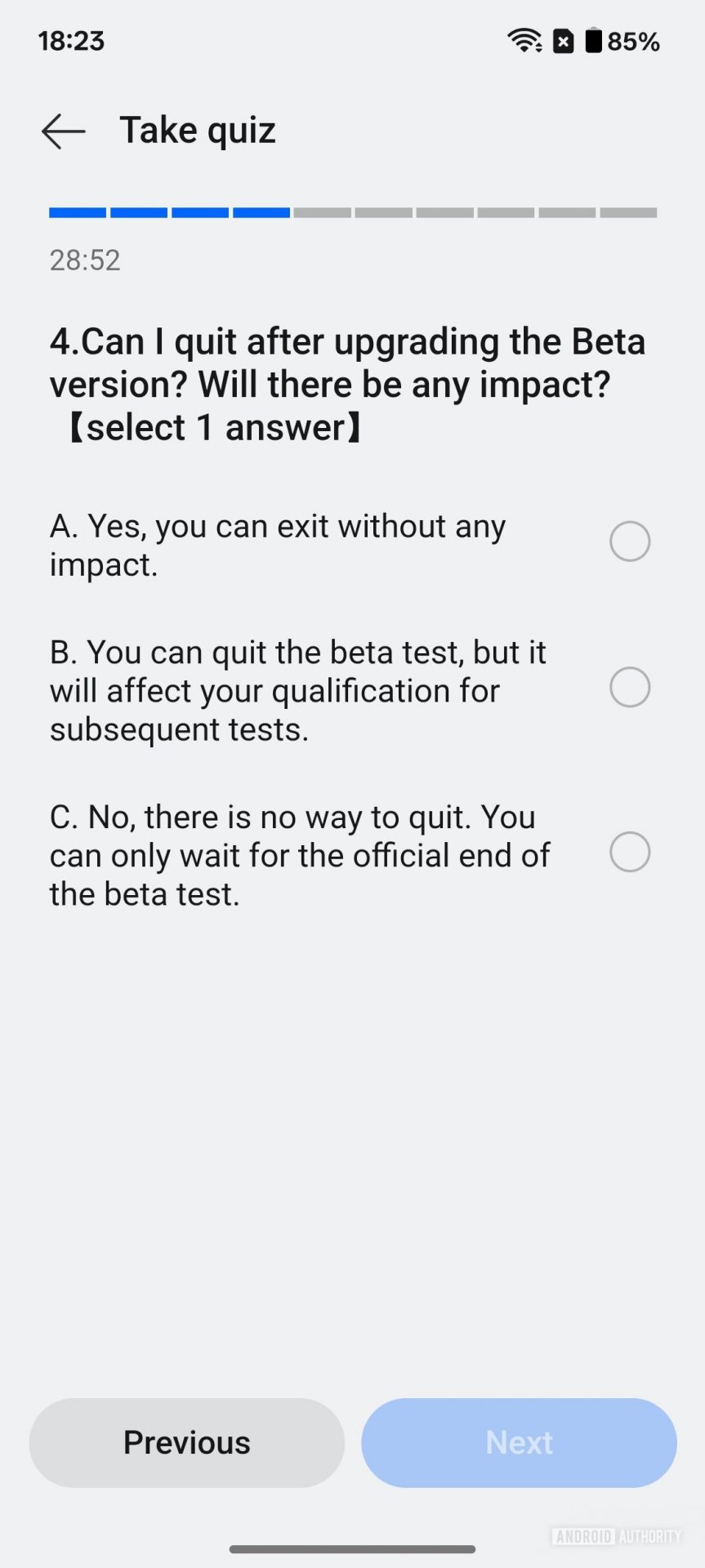
Task: Continue with the Next button
Action: [x=519, y=1442]
